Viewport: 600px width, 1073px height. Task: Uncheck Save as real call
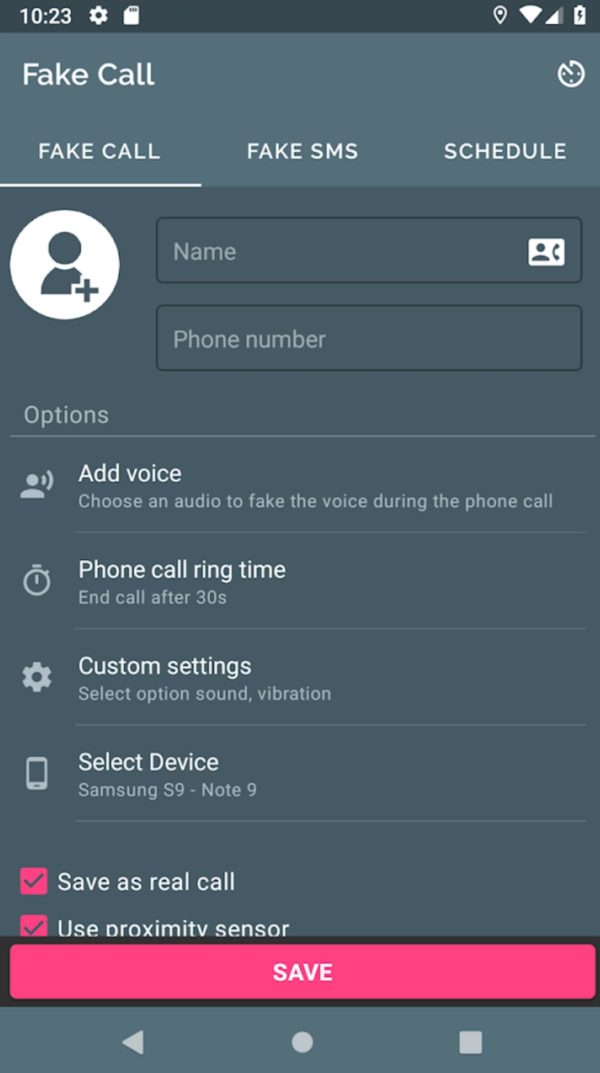pos(34,881)
